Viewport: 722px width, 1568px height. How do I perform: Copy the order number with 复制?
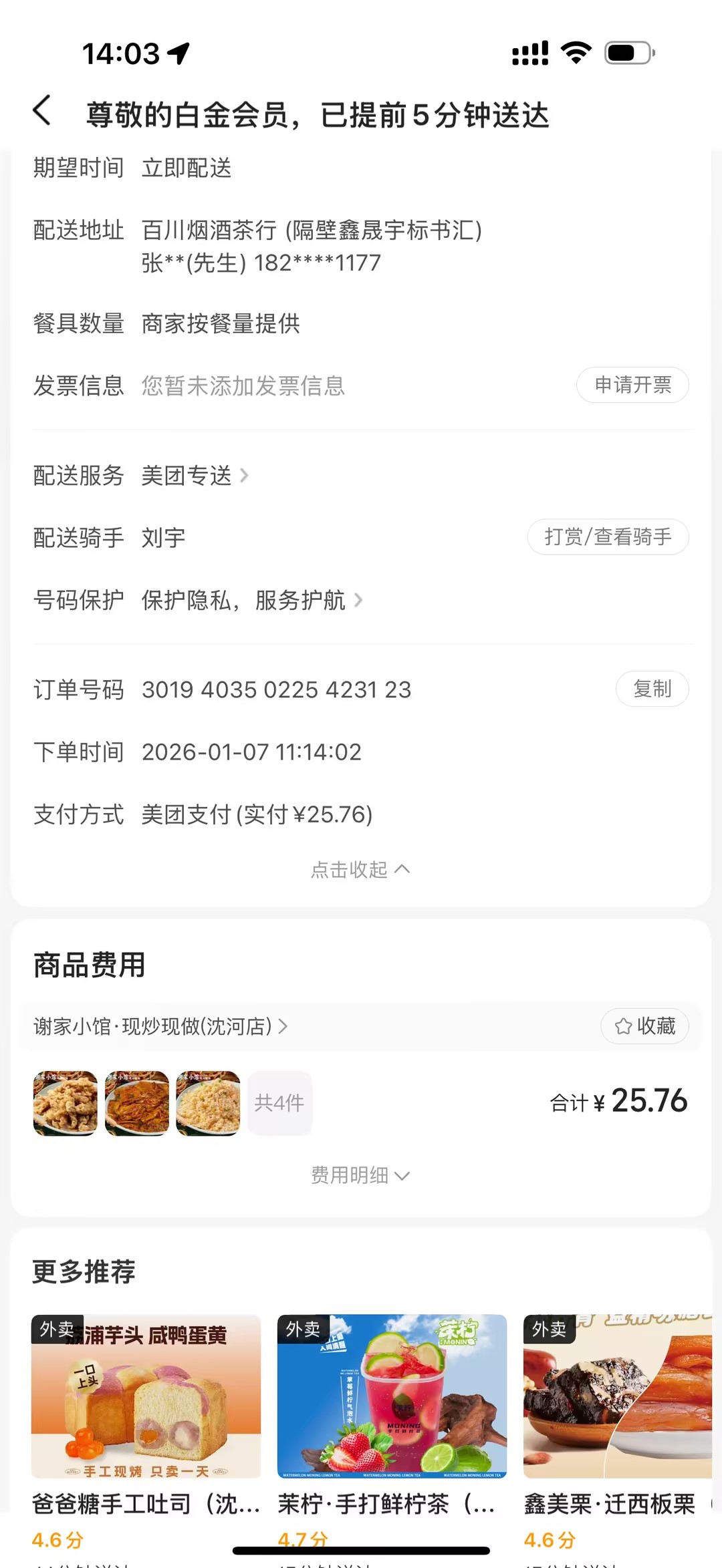tap(652, 689)
